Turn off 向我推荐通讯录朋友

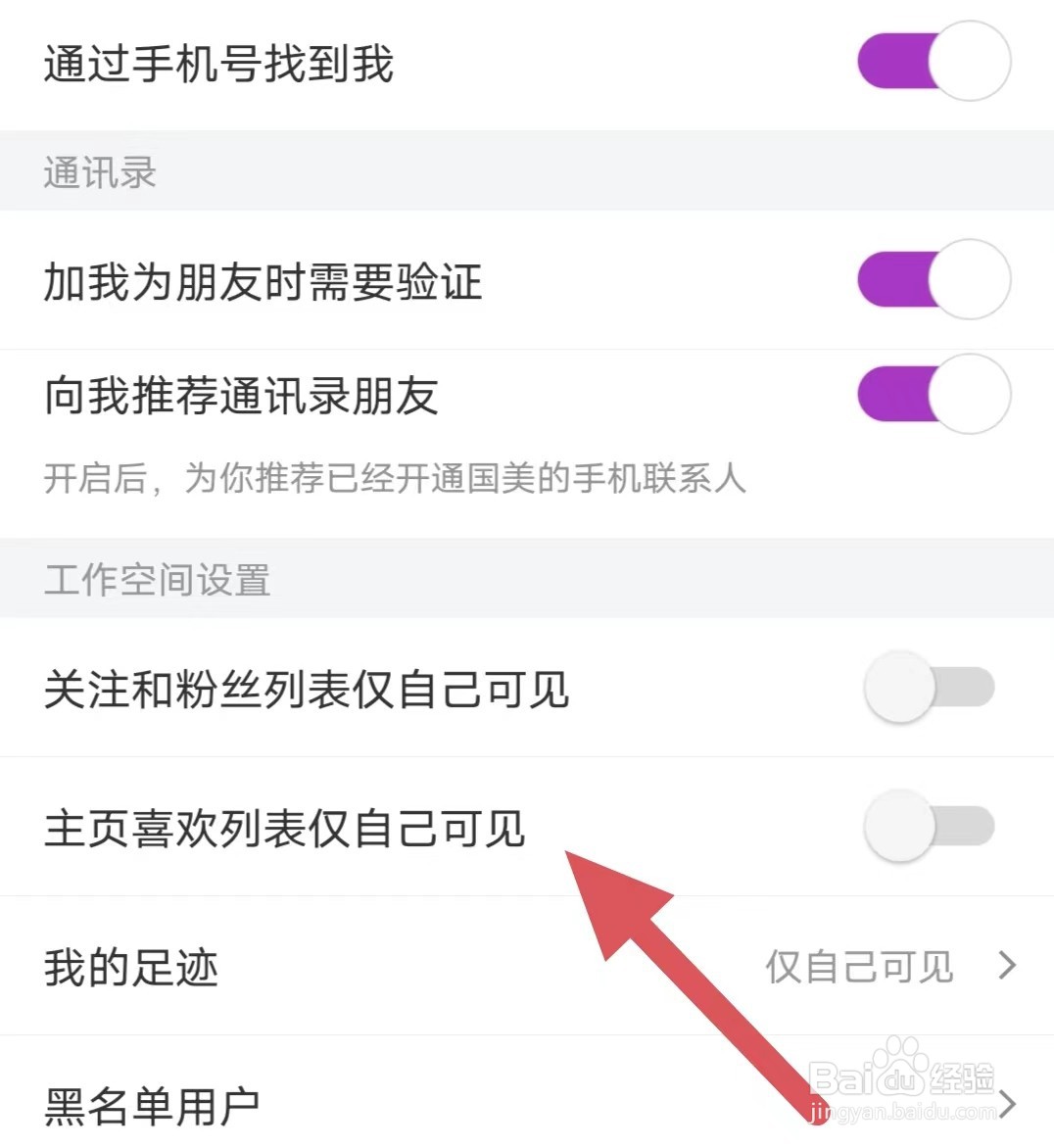[x=933, y=394]
